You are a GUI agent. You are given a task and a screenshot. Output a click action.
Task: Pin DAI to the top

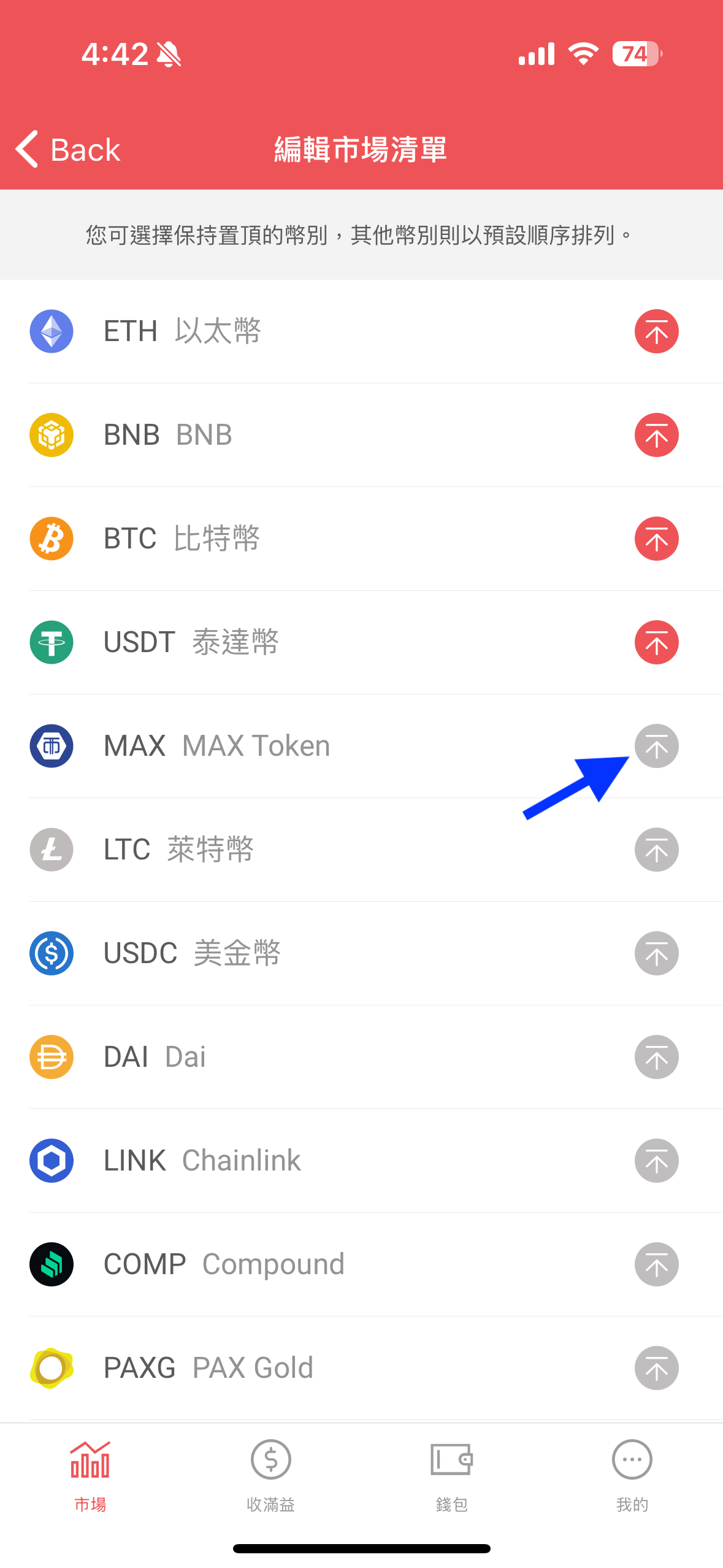(656, 1057)
